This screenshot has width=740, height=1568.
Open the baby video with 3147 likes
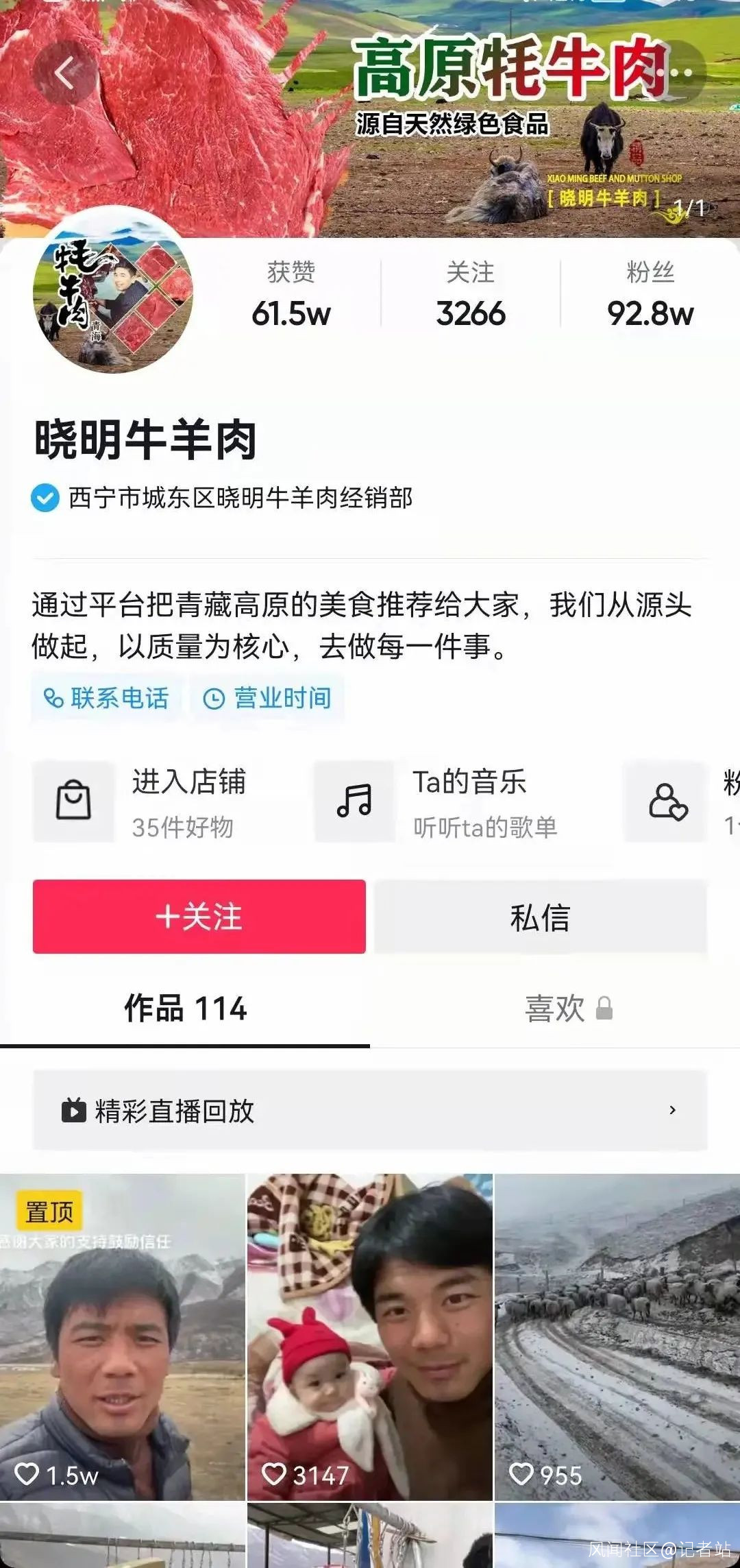click(x=369, y=1337)
